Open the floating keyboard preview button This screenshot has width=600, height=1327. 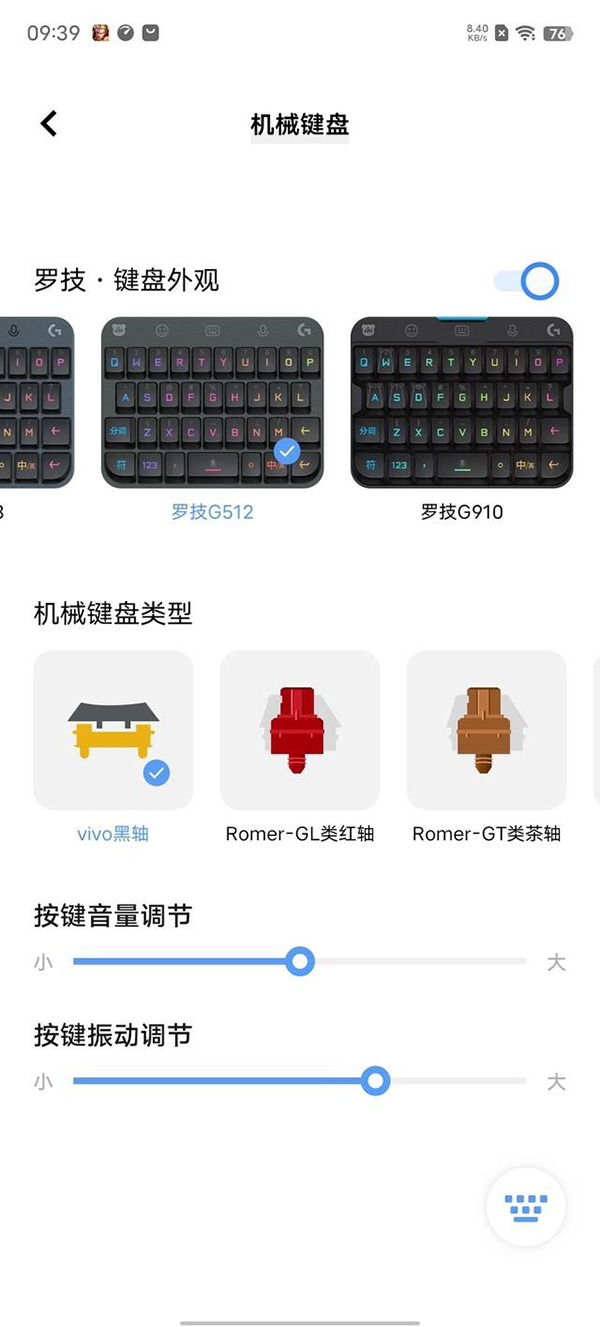click(526, 1207)
